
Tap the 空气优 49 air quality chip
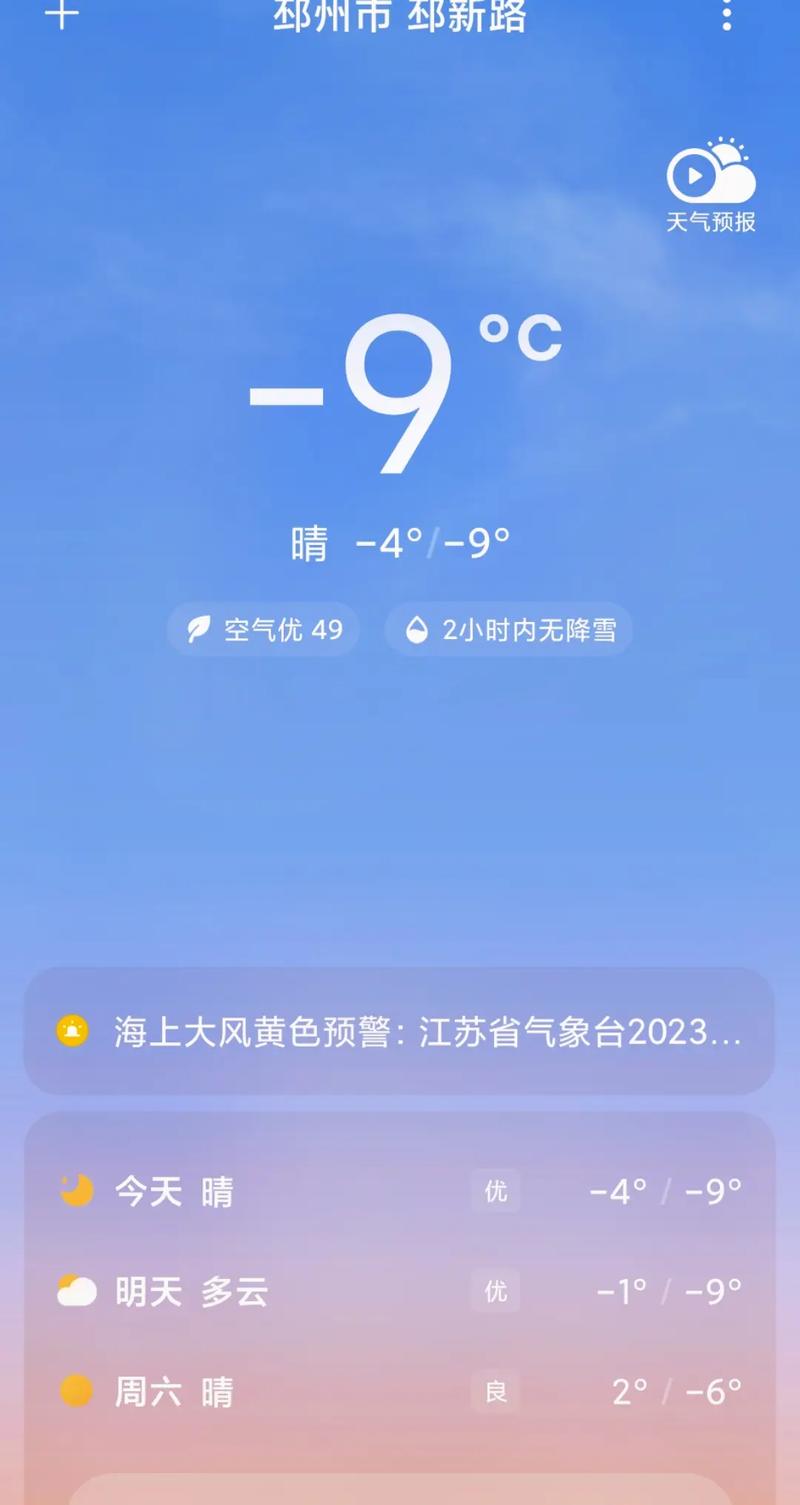262,629
